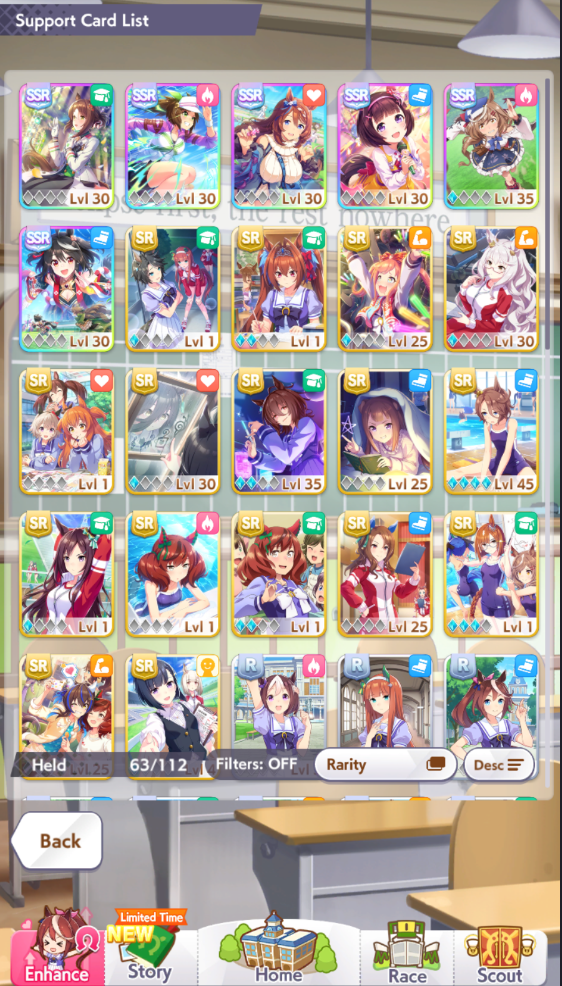Image resolution: width=562 pixels, height=986 pixels.
Task: Open the SR window reflection card Lvl 30
Action: (x=173, y=431)
